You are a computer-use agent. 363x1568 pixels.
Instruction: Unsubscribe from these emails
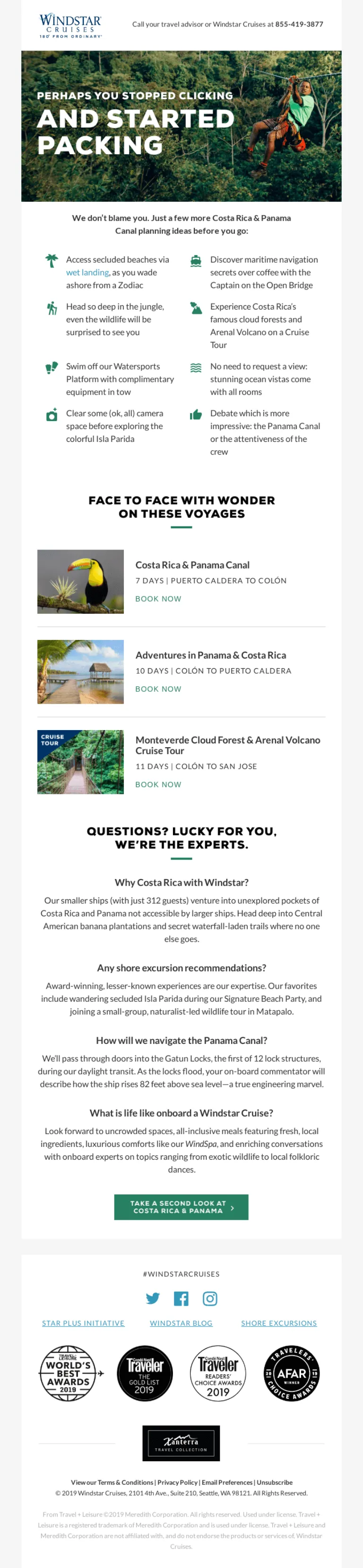pos(275,1482)
